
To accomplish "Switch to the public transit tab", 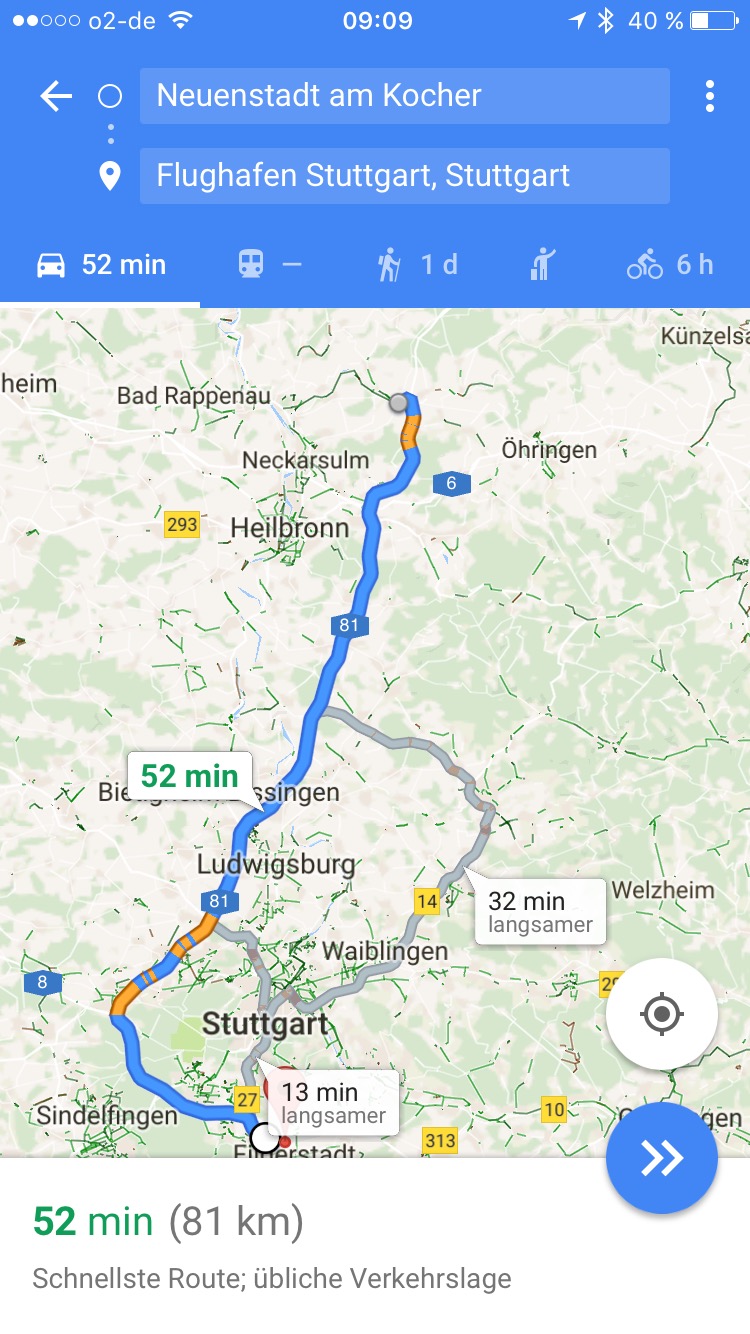I will [x=270, y=265].
